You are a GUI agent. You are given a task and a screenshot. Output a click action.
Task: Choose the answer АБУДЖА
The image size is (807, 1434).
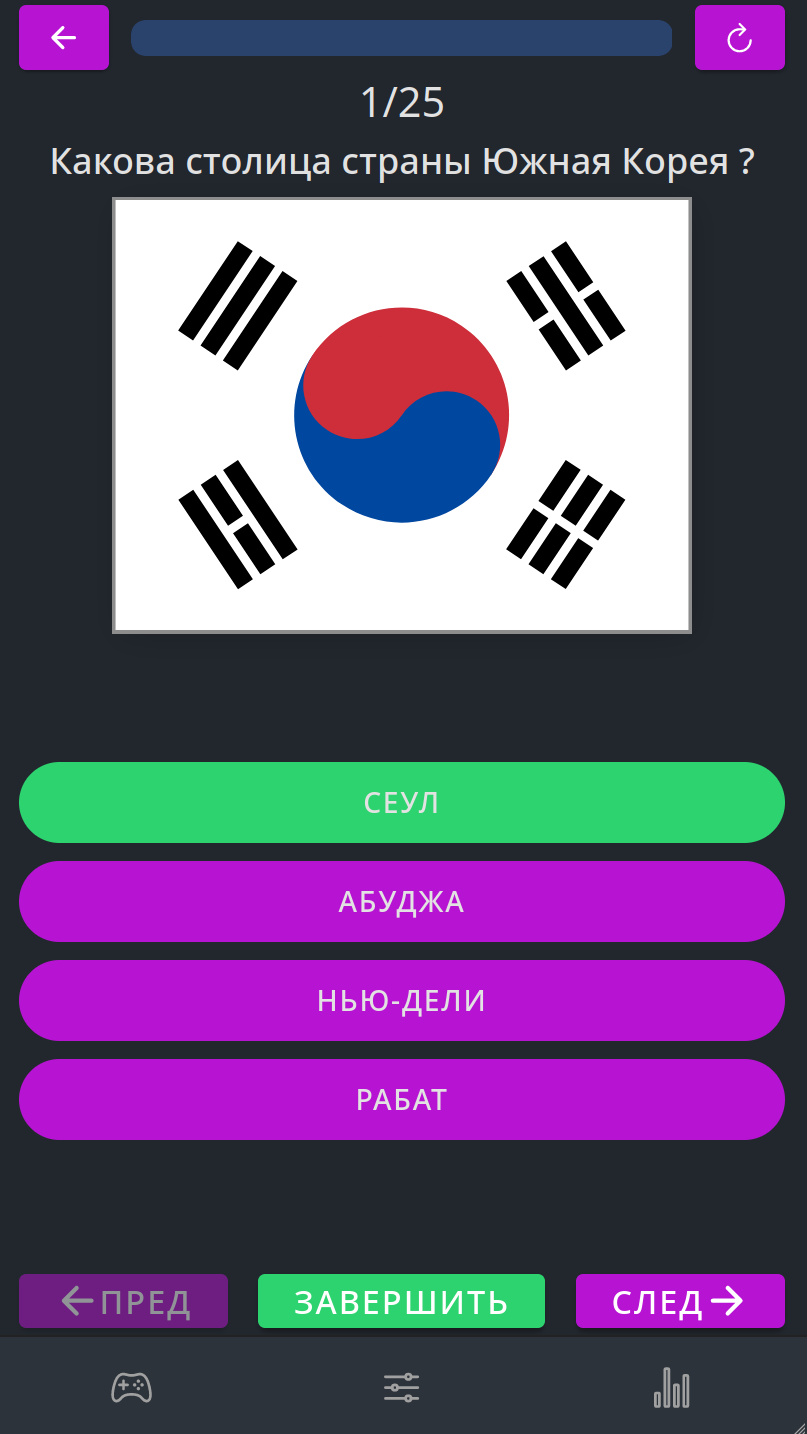[x=402, y=902]
